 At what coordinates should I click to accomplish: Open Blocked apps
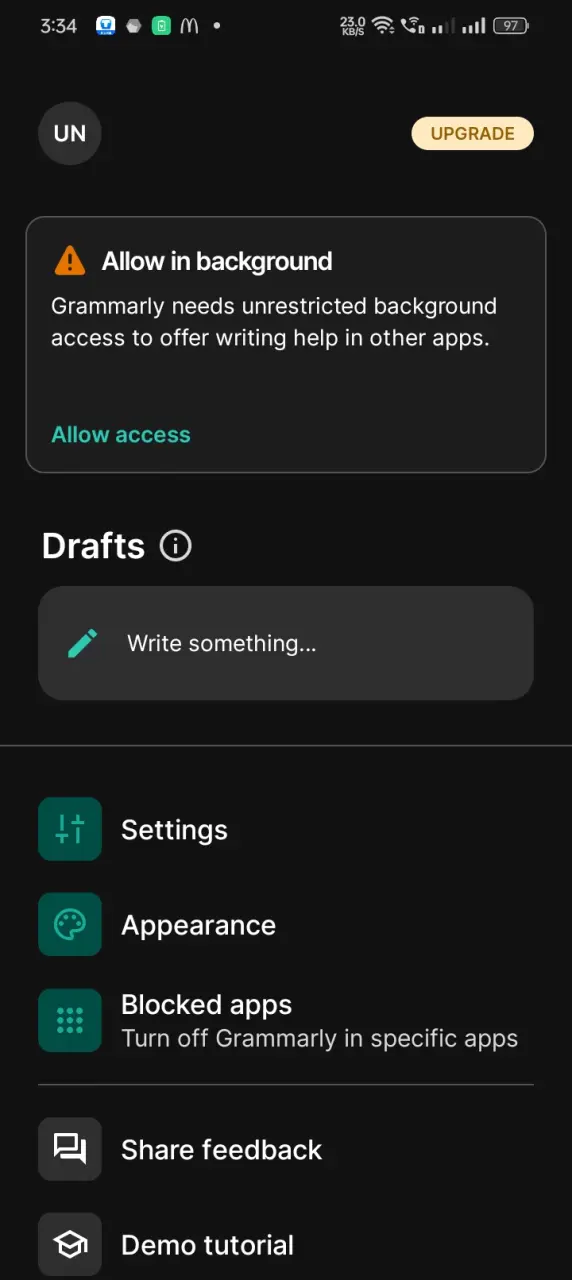coord(286,1021)
